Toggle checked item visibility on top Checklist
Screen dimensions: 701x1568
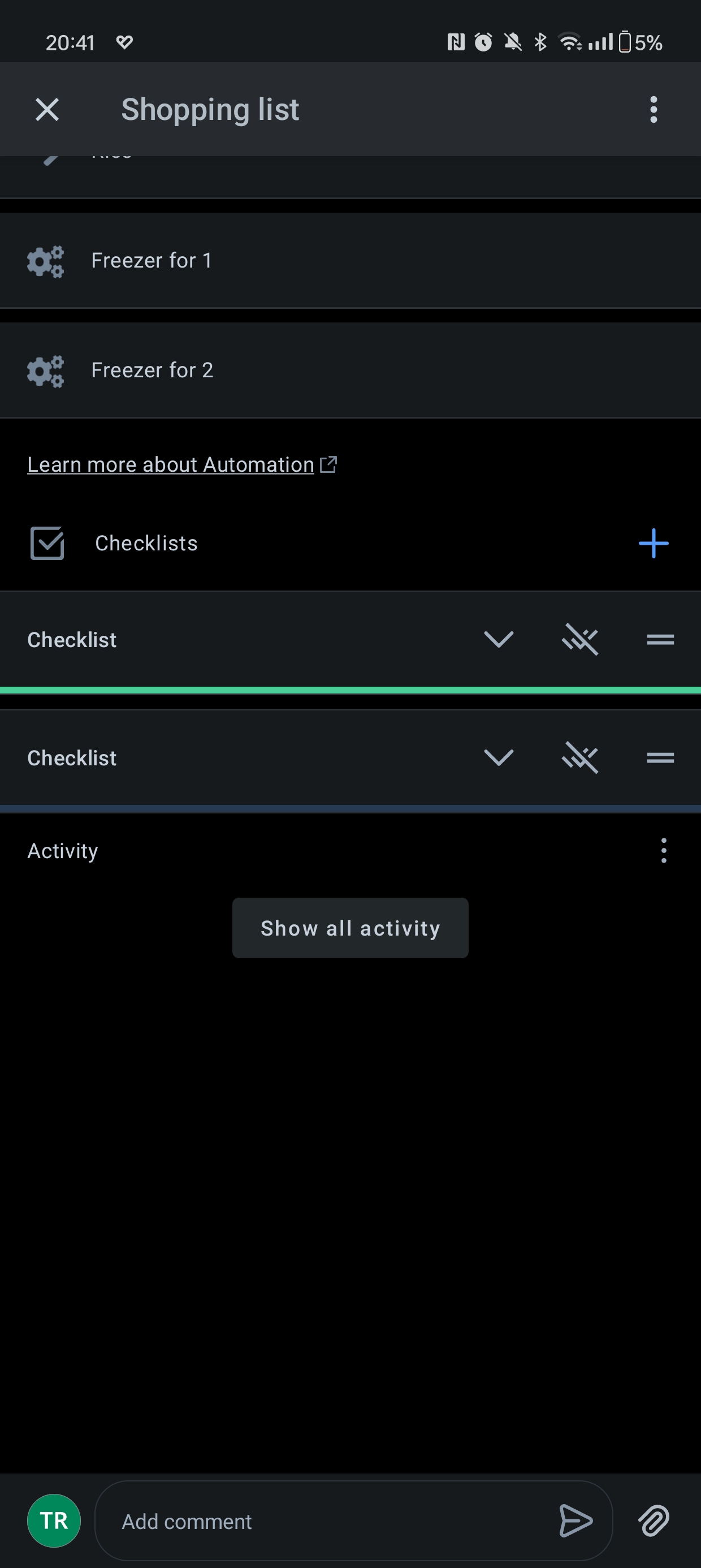click(581, 639)
